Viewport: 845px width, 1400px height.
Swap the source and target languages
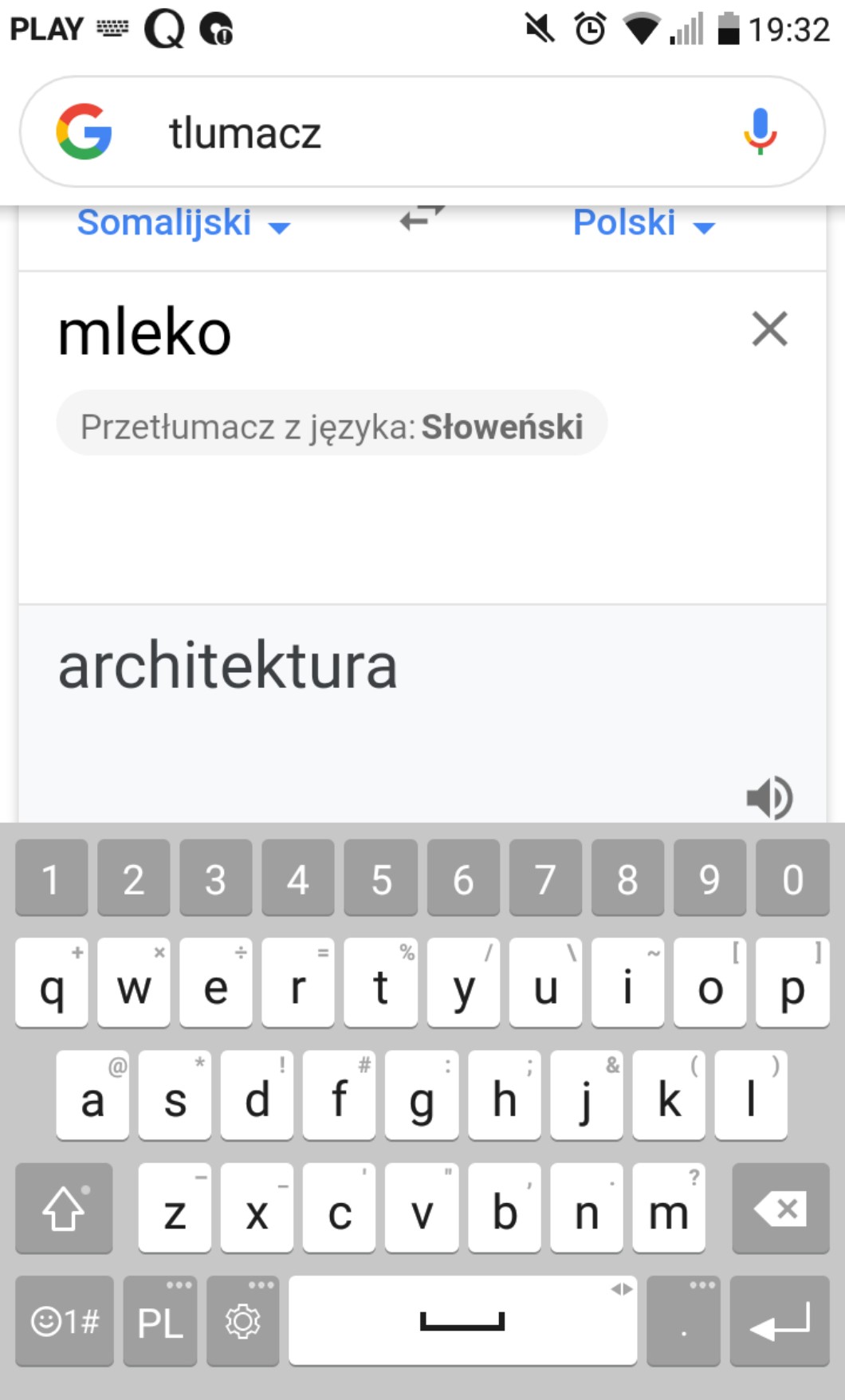click(x=422, y=217)
